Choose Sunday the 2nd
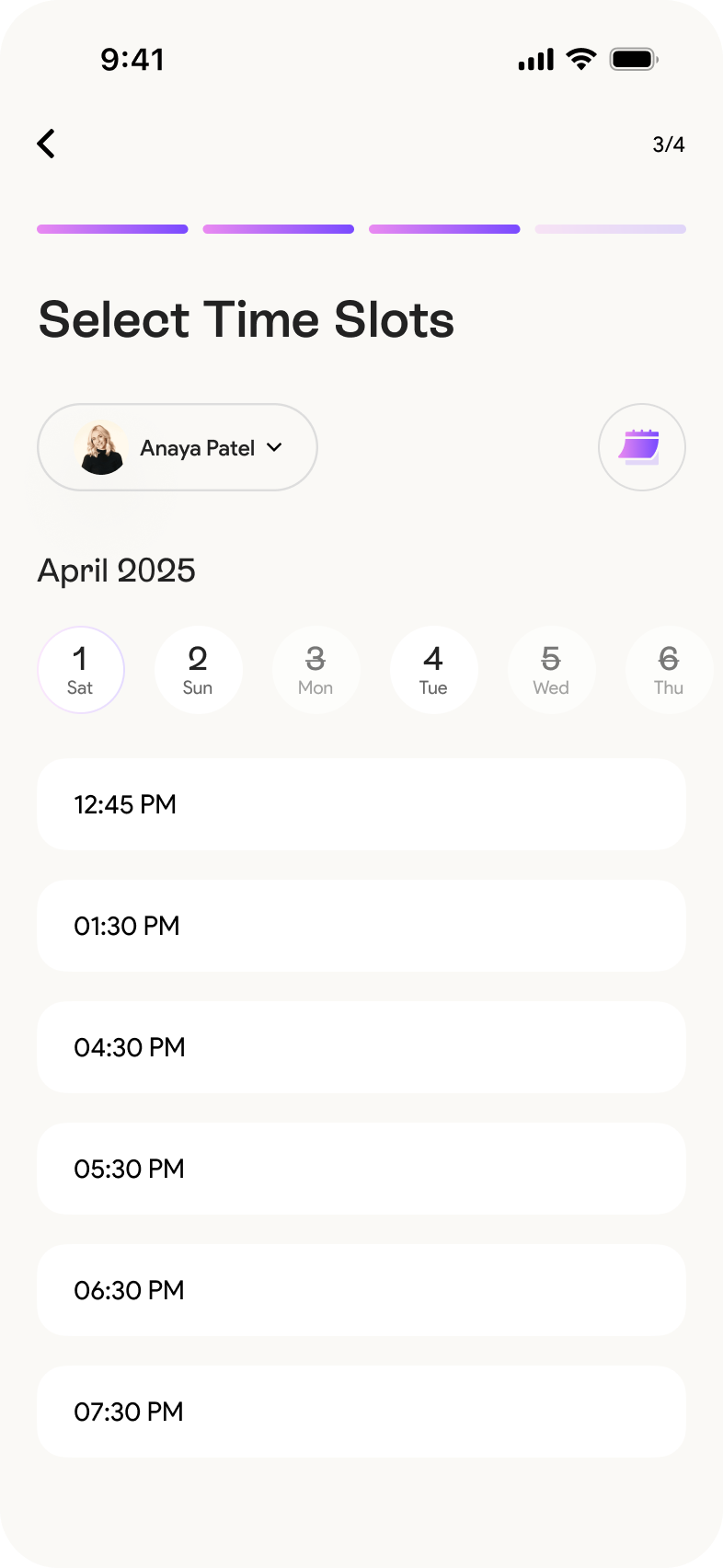This screenshot has width=723, height=1568. (198, 670)
